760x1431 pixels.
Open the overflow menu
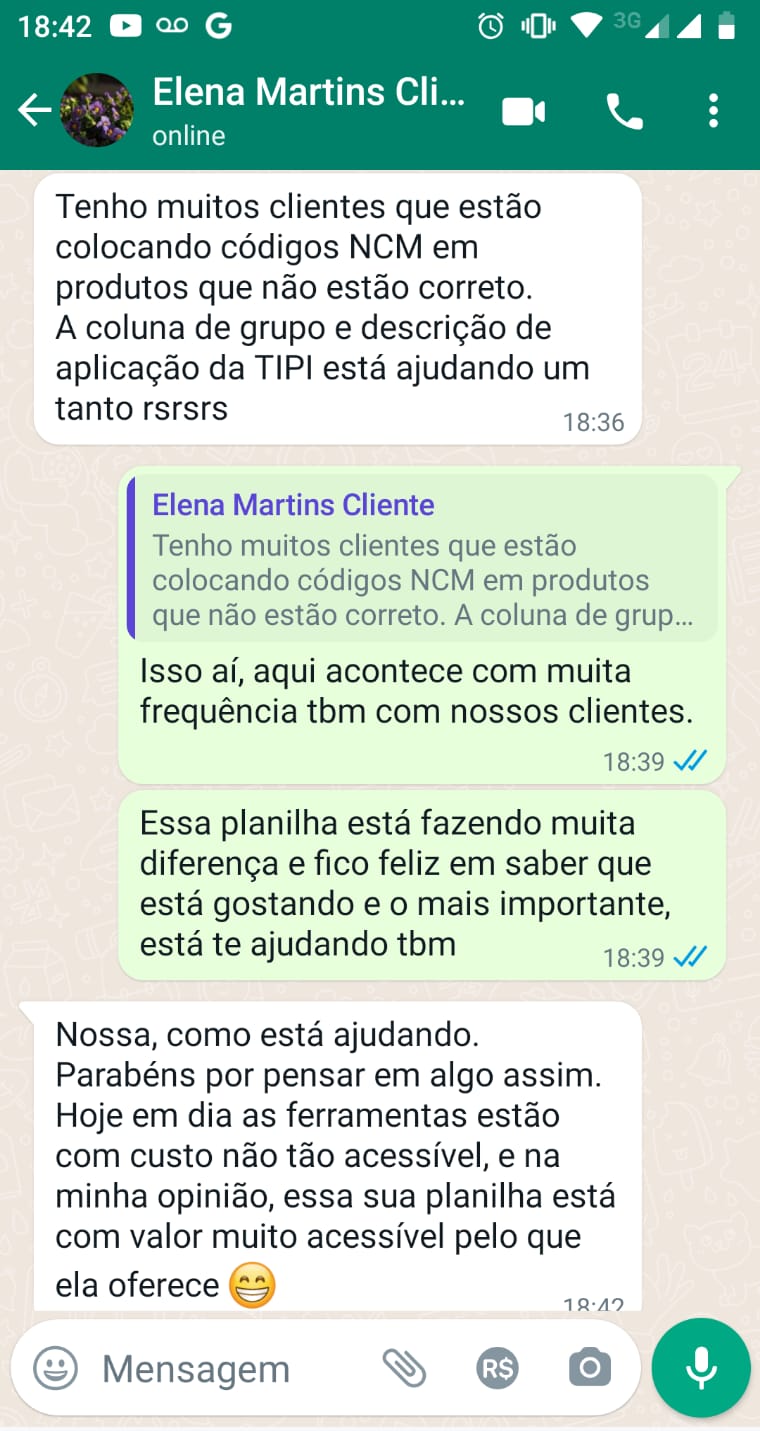(x=713, y=111)
